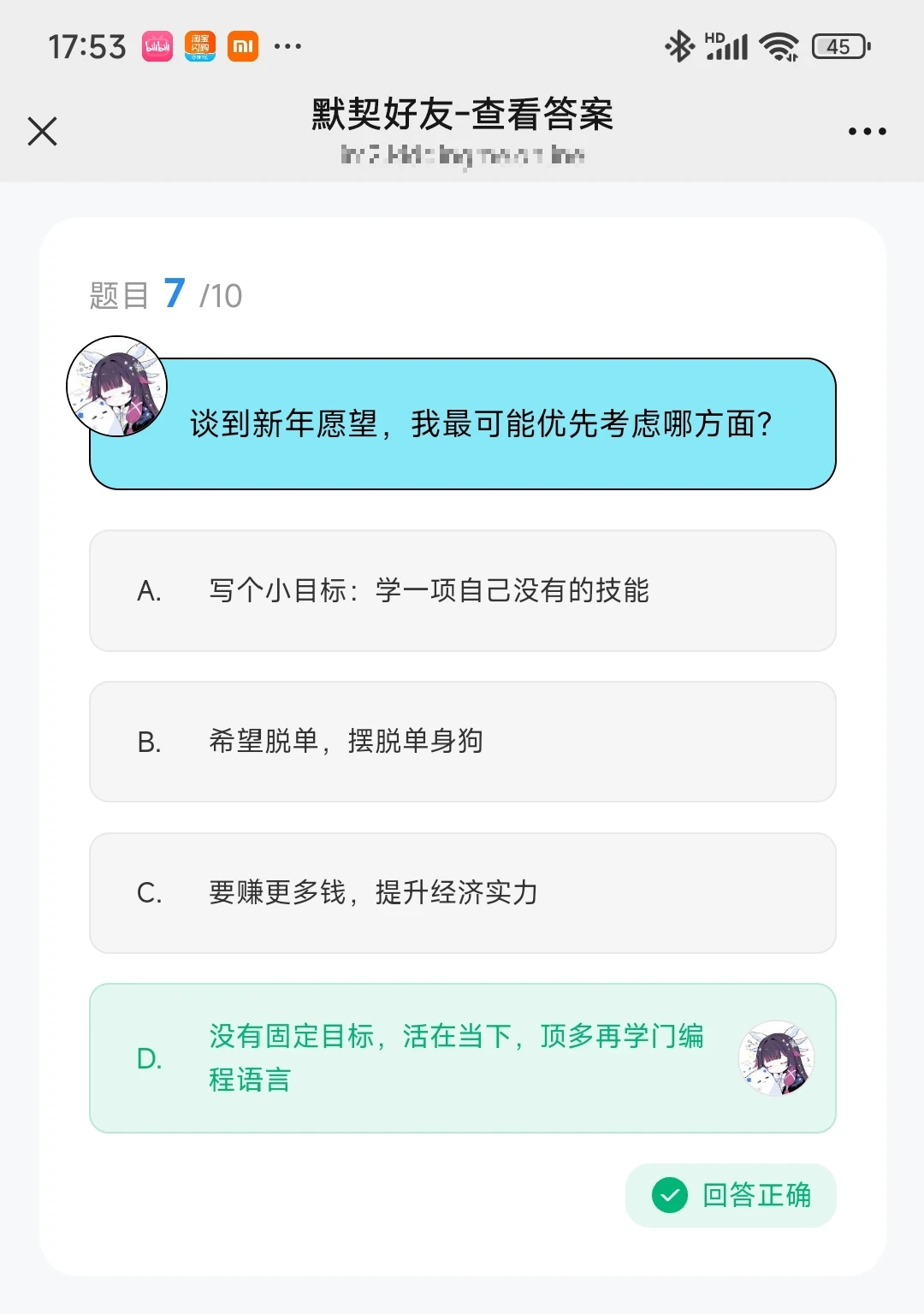The height and width of the screenshot is (1314, 924).
Task: Select option A 学一项自己没有的技能
Action: click(462, 590)
